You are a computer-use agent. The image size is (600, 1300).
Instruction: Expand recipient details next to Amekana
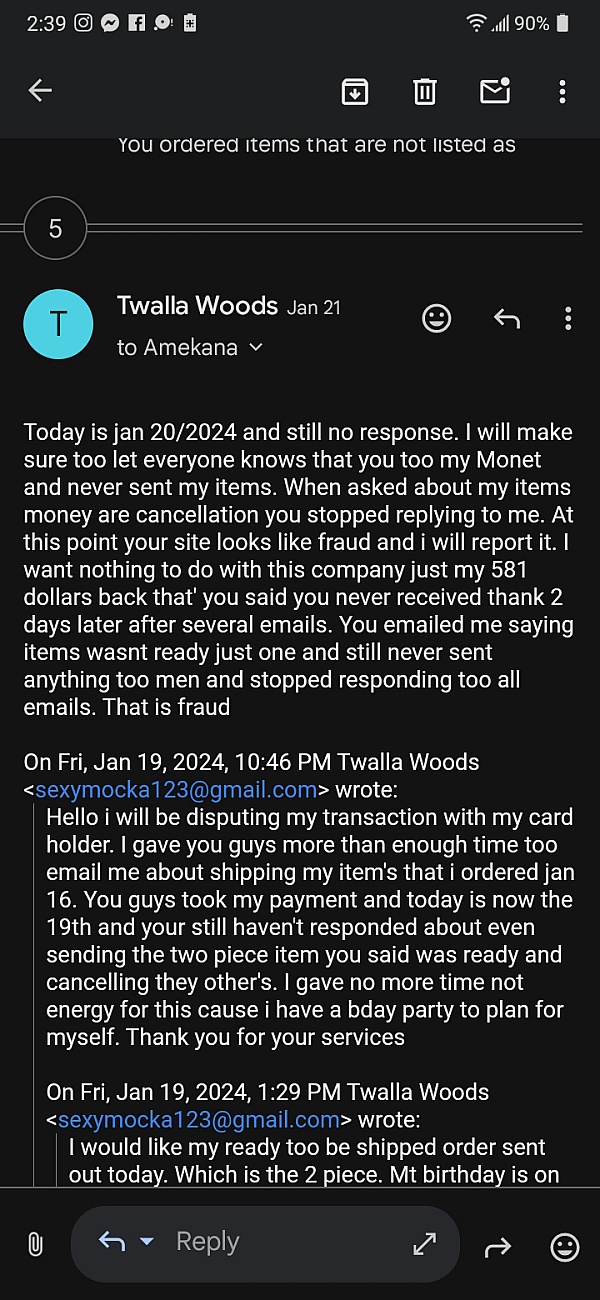click(256, 347)
